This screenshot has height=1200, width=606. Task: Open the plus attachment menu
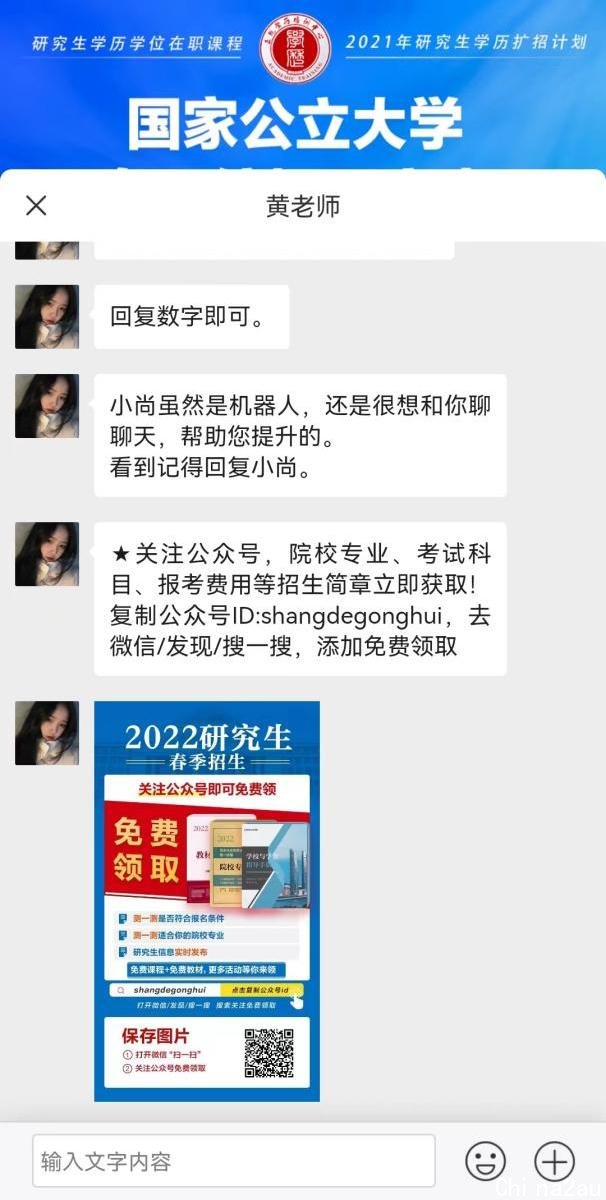(554, 1161)
